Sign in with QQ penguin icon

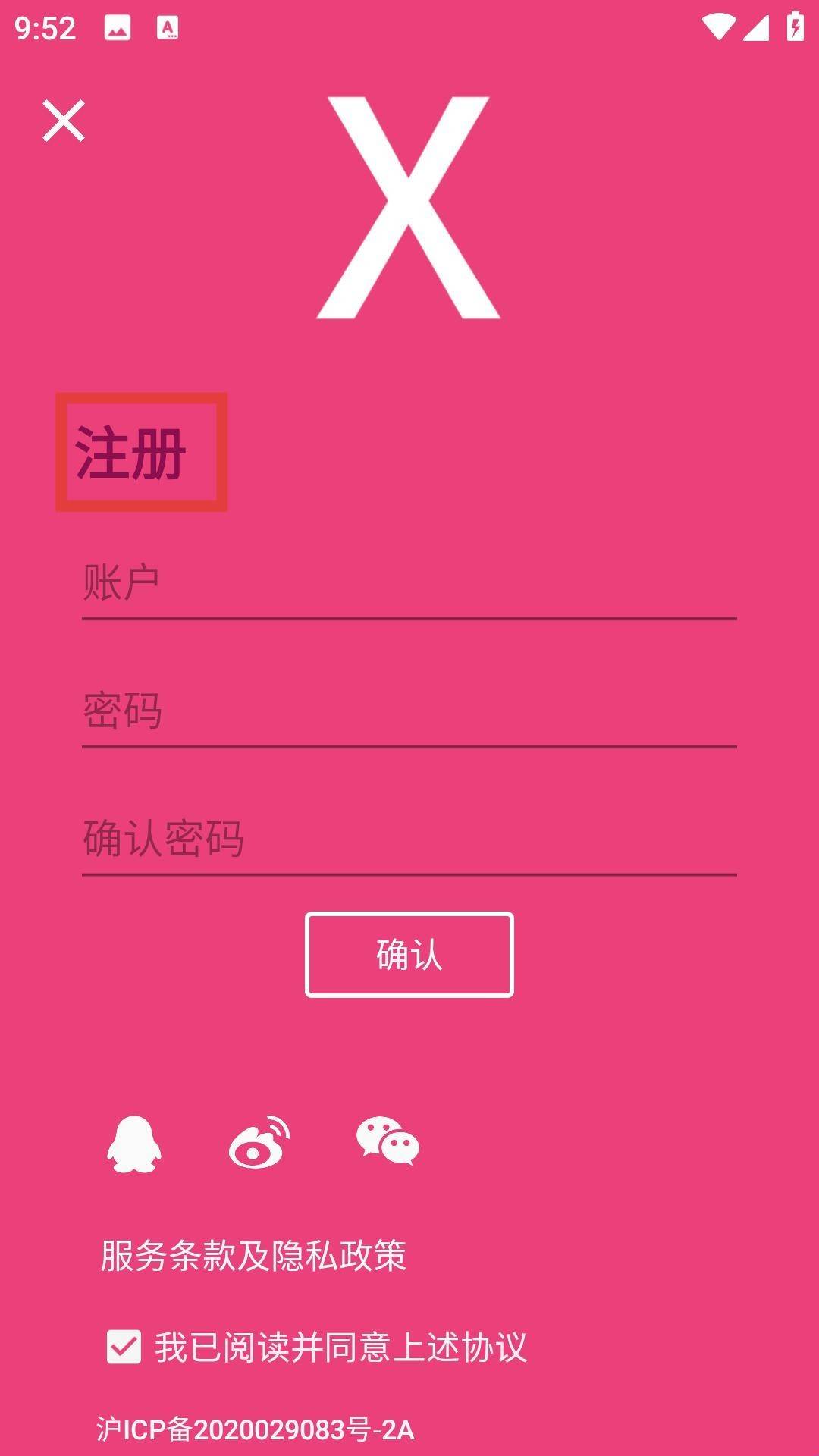pyautogui.click(x=134, y=1144)
